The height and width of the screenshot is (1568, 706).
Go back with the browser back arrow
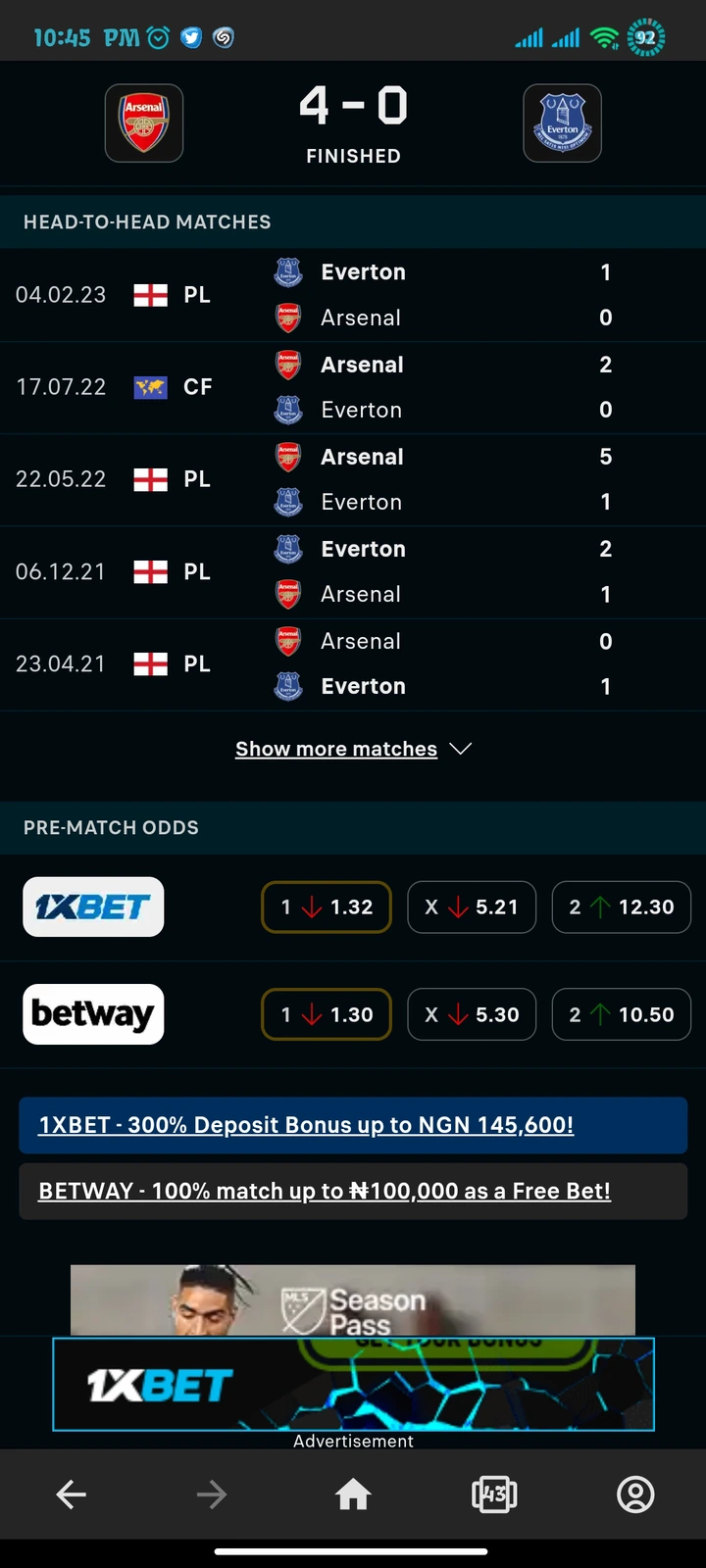[72, 1494]
